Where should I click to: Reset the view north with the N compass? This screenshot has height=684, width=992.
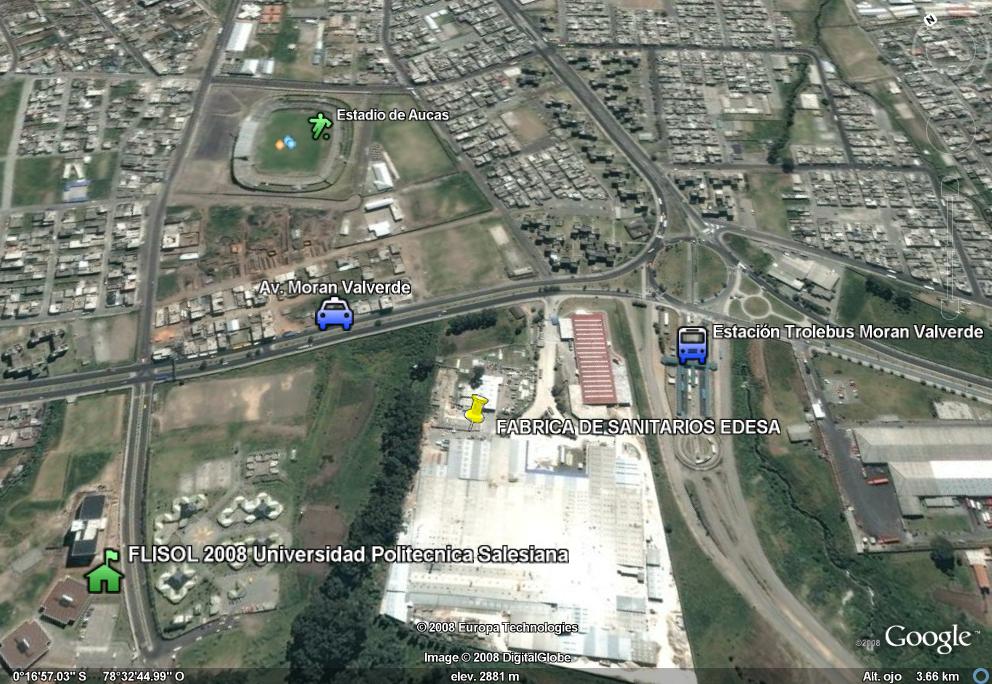point(930,20)
